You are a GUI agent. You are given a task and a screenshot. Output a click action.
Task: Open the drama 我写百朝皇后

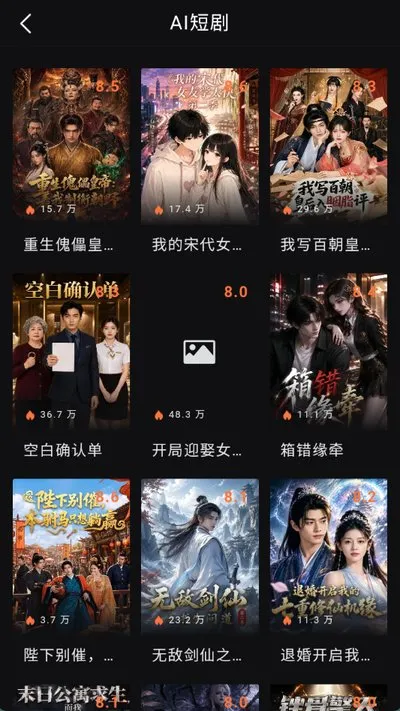click(x=329, y=146)
